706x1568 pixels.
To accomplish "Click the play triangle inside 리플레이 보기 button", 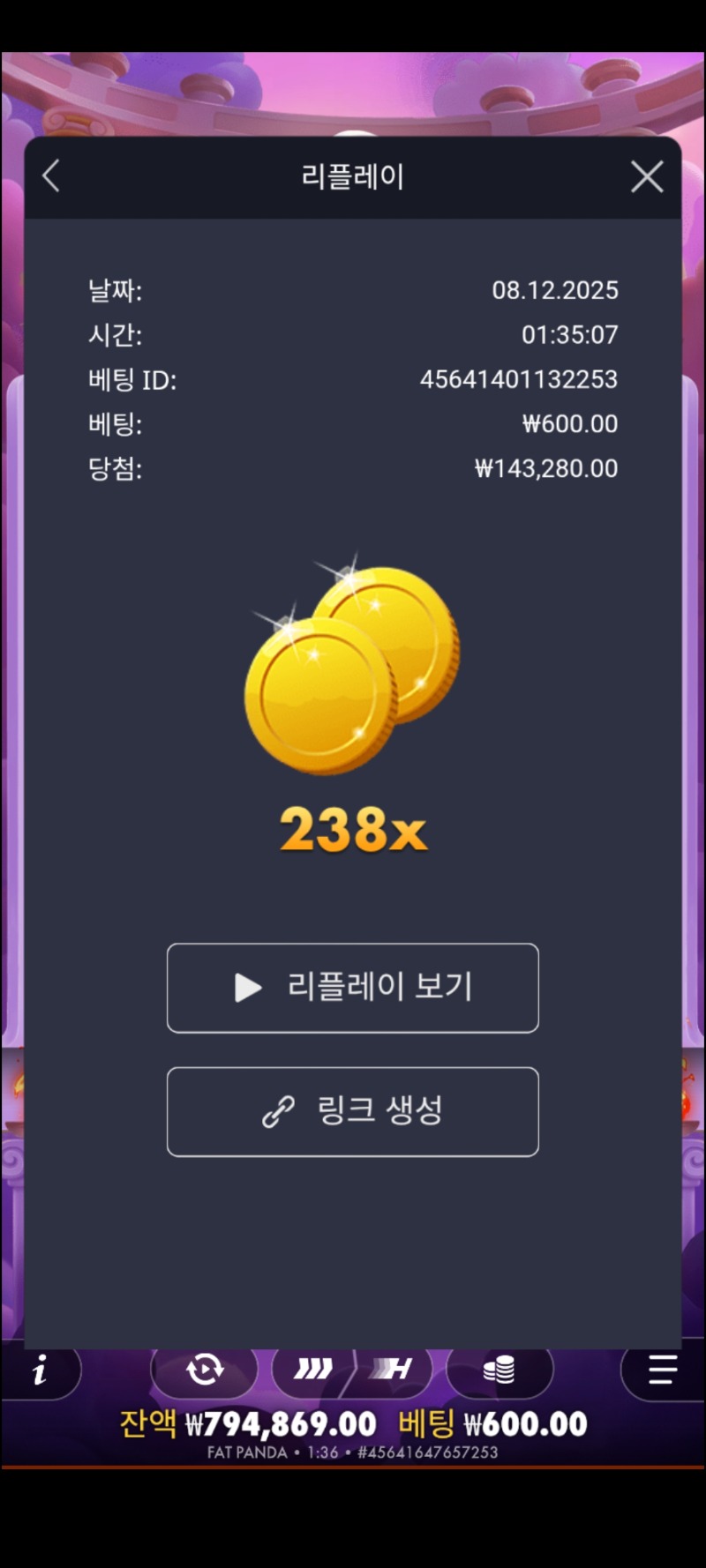I will 247,989.
